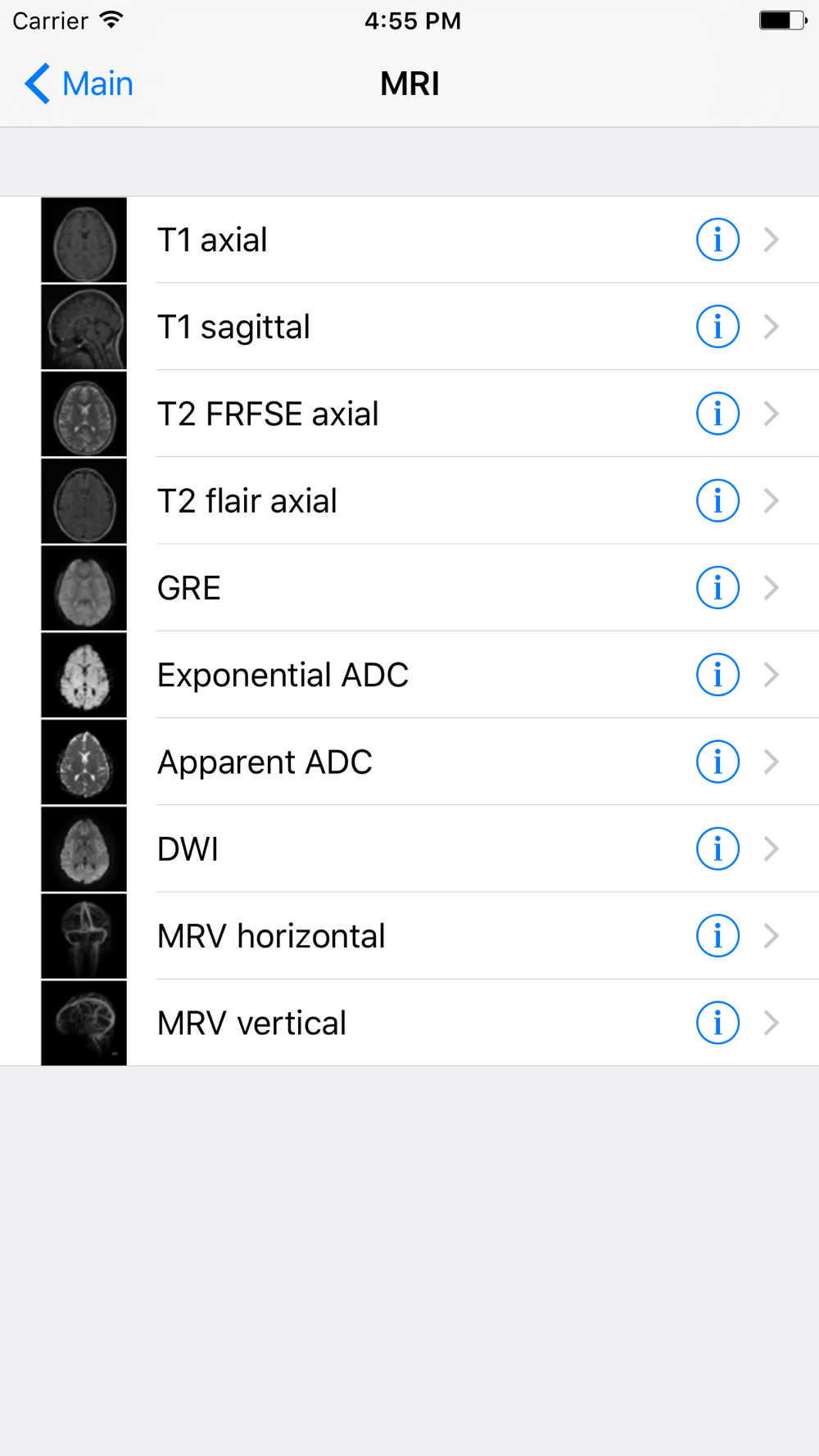819x1456 pixels.
Task: Go back to Main
Action: coord(79,84)
